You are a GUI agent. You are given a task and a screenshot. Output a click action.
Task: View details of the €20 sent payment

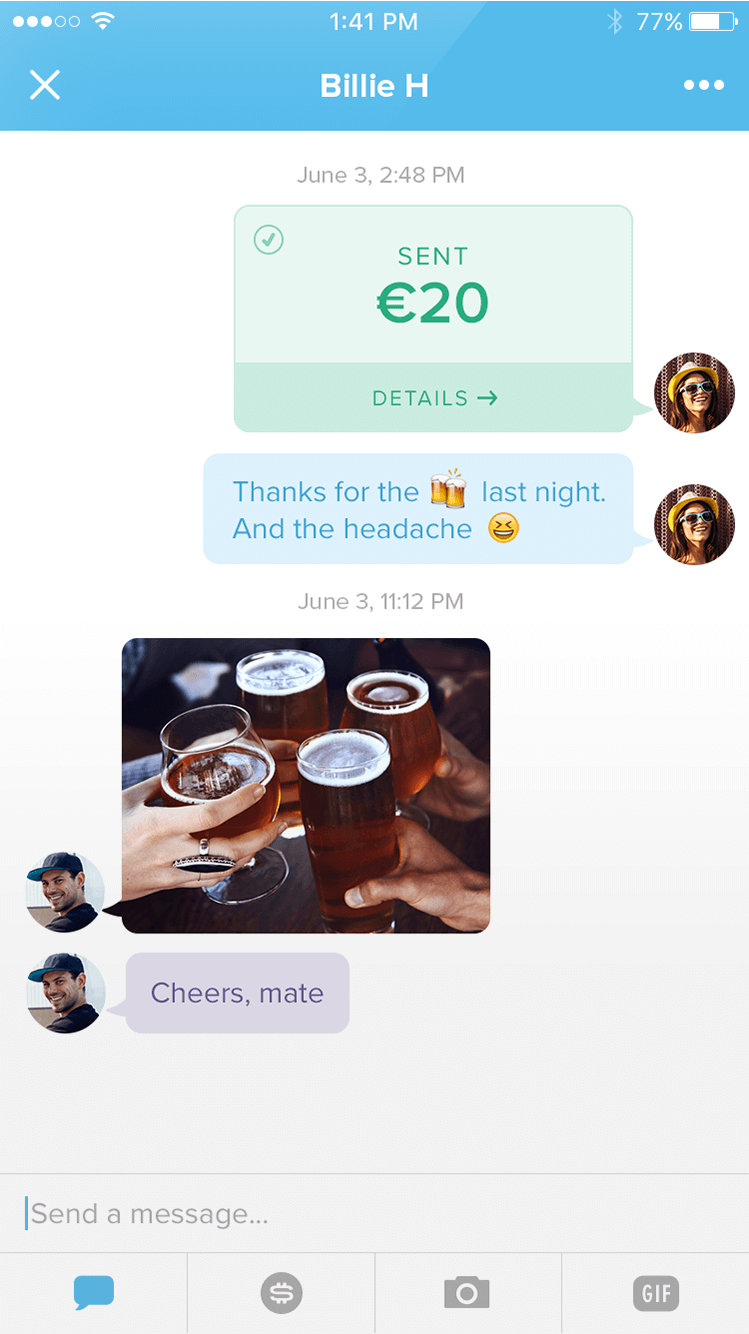[x=434, y=398]
